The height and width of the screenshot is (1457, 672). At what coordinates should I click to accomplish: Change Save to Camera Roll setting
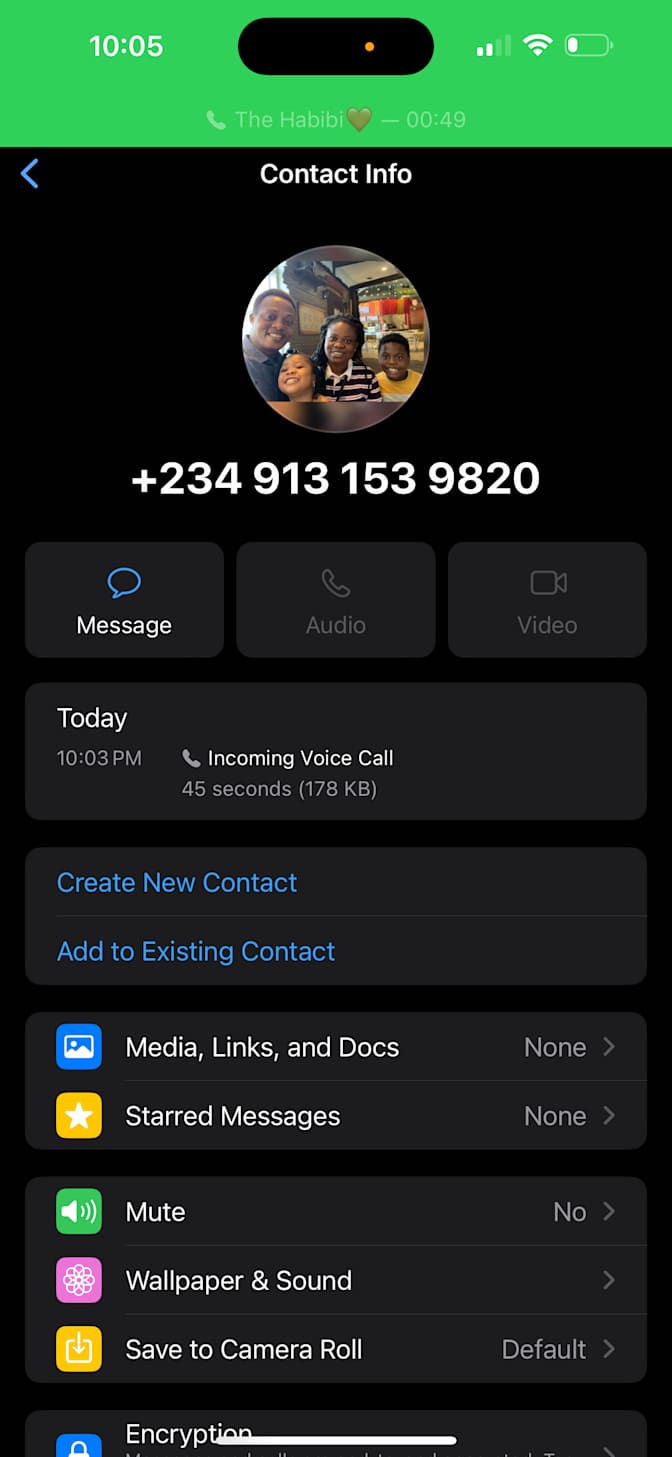point(336,1349)
